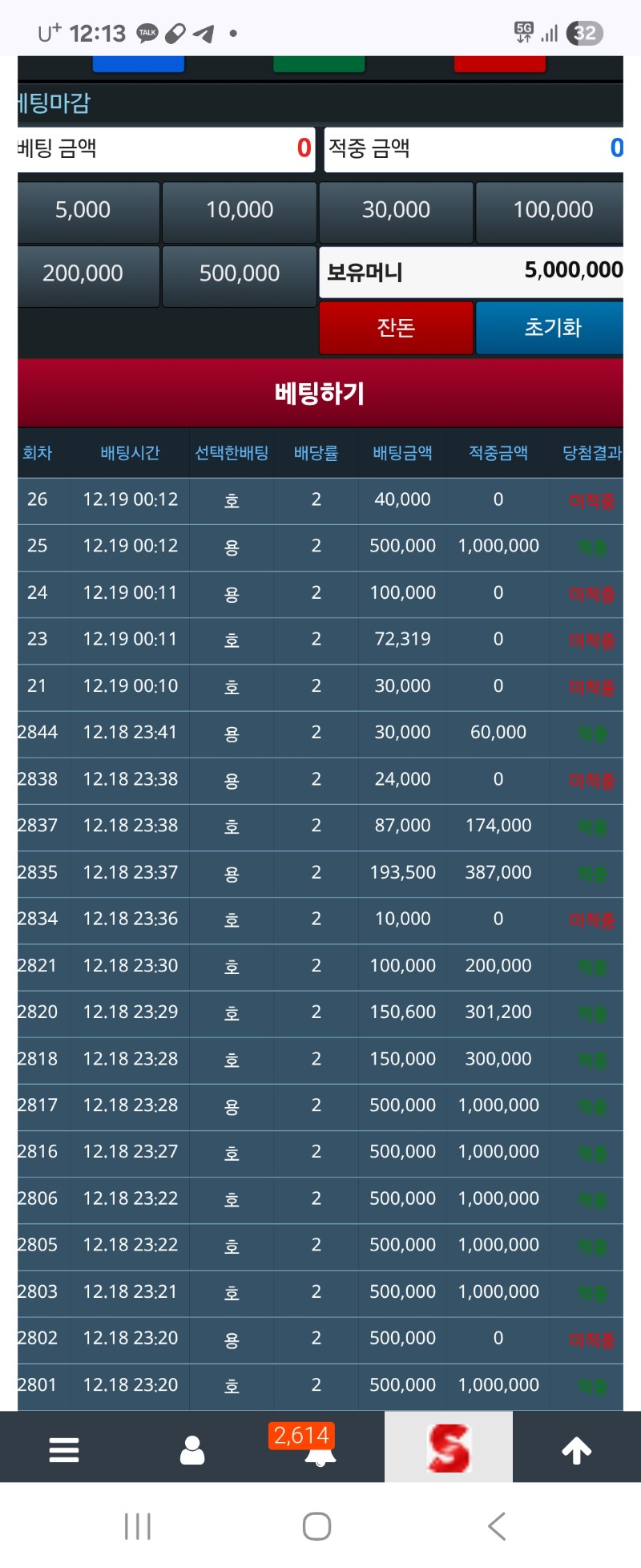Choose the 10,000 amount button
Screen dimensions: 641x1568
(240, 211)
